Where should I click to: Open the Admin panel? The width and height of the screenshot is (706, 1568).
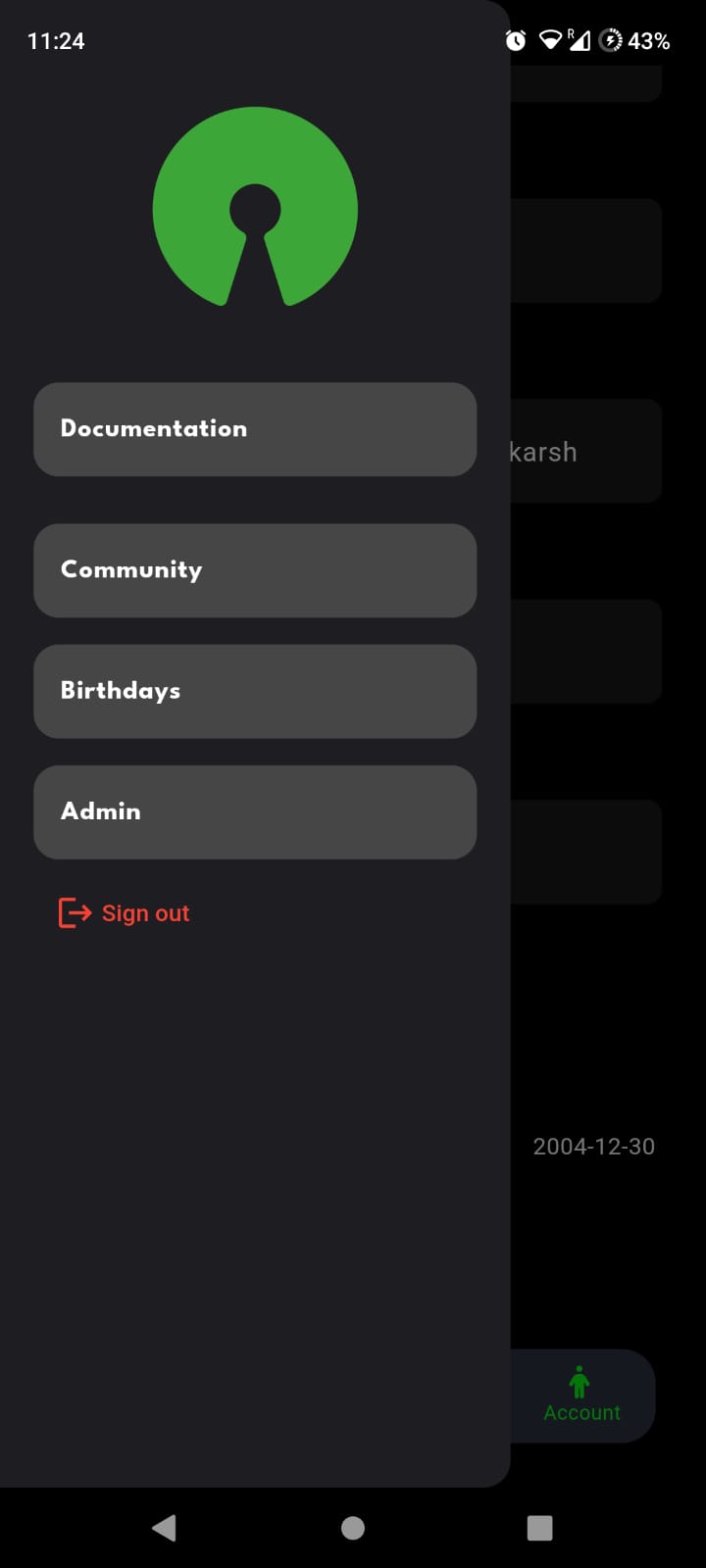pos(255,811)
